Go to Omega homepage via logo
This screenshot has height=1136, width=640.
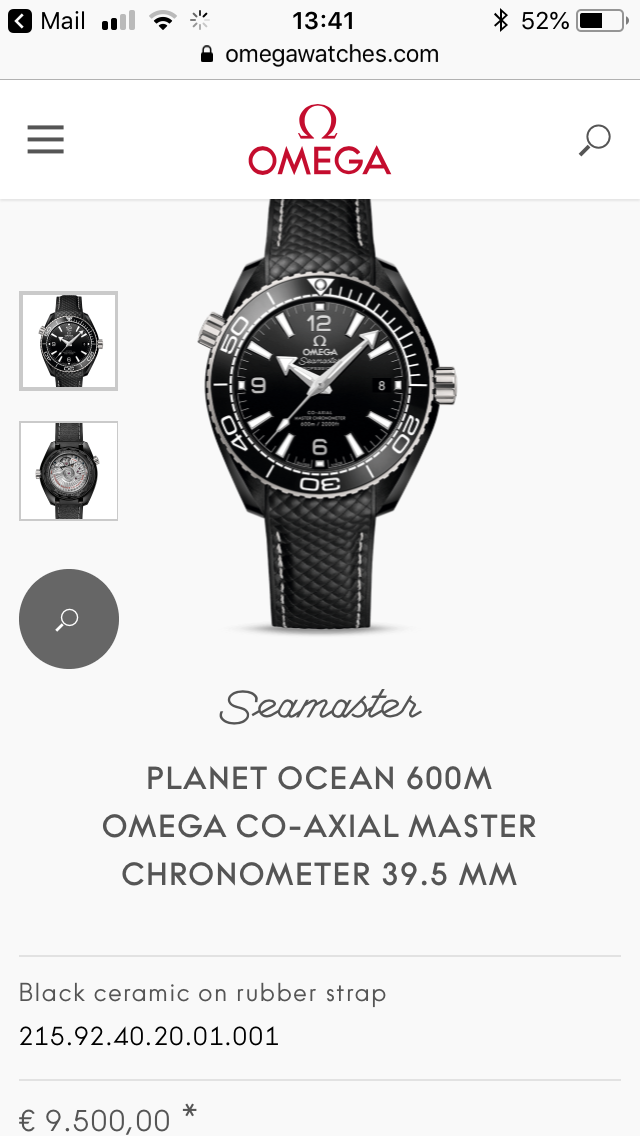click(x=320, y=140)
